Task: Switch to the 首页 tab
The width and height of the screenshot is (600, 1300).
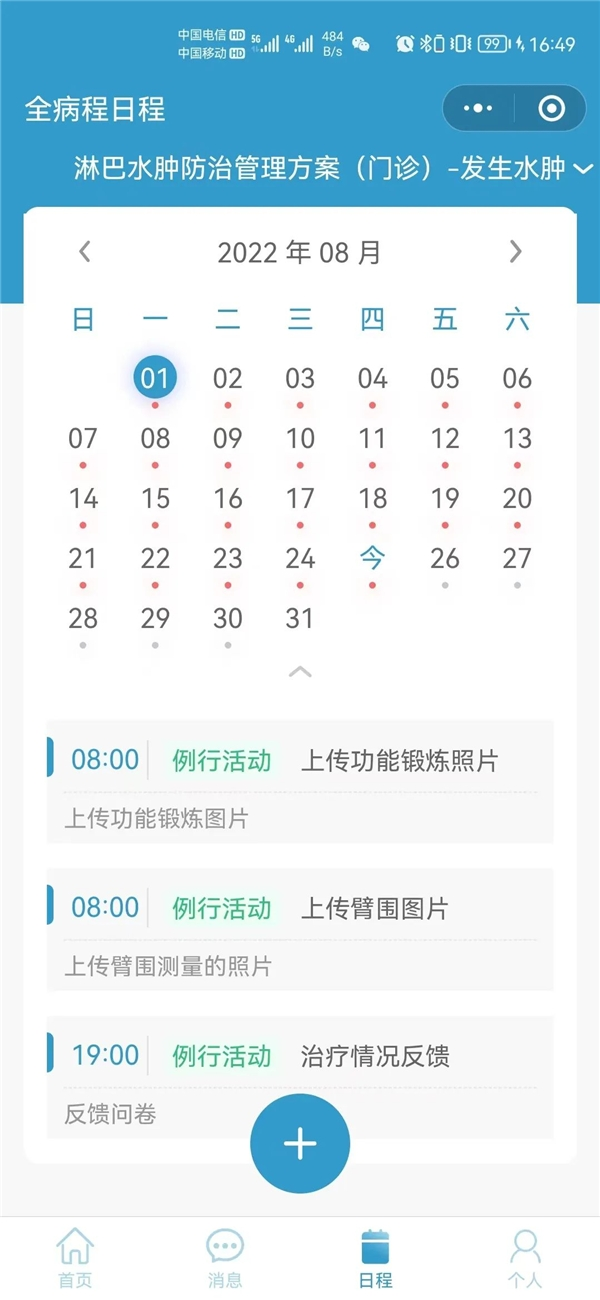Action: pyautogui.click(x=75, y=1258)
